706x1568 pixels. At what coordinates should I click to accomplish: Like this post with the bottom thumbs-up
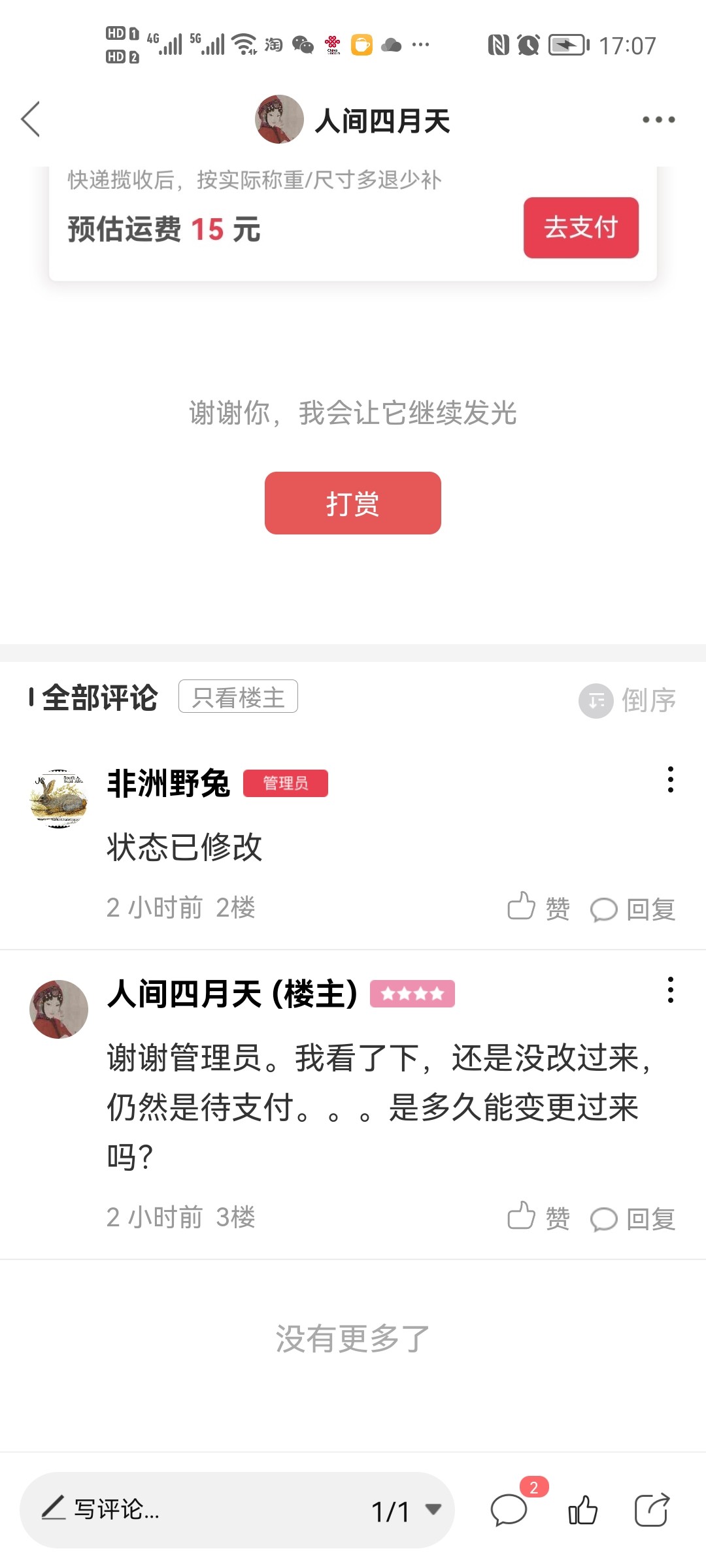coord(582,1510)
